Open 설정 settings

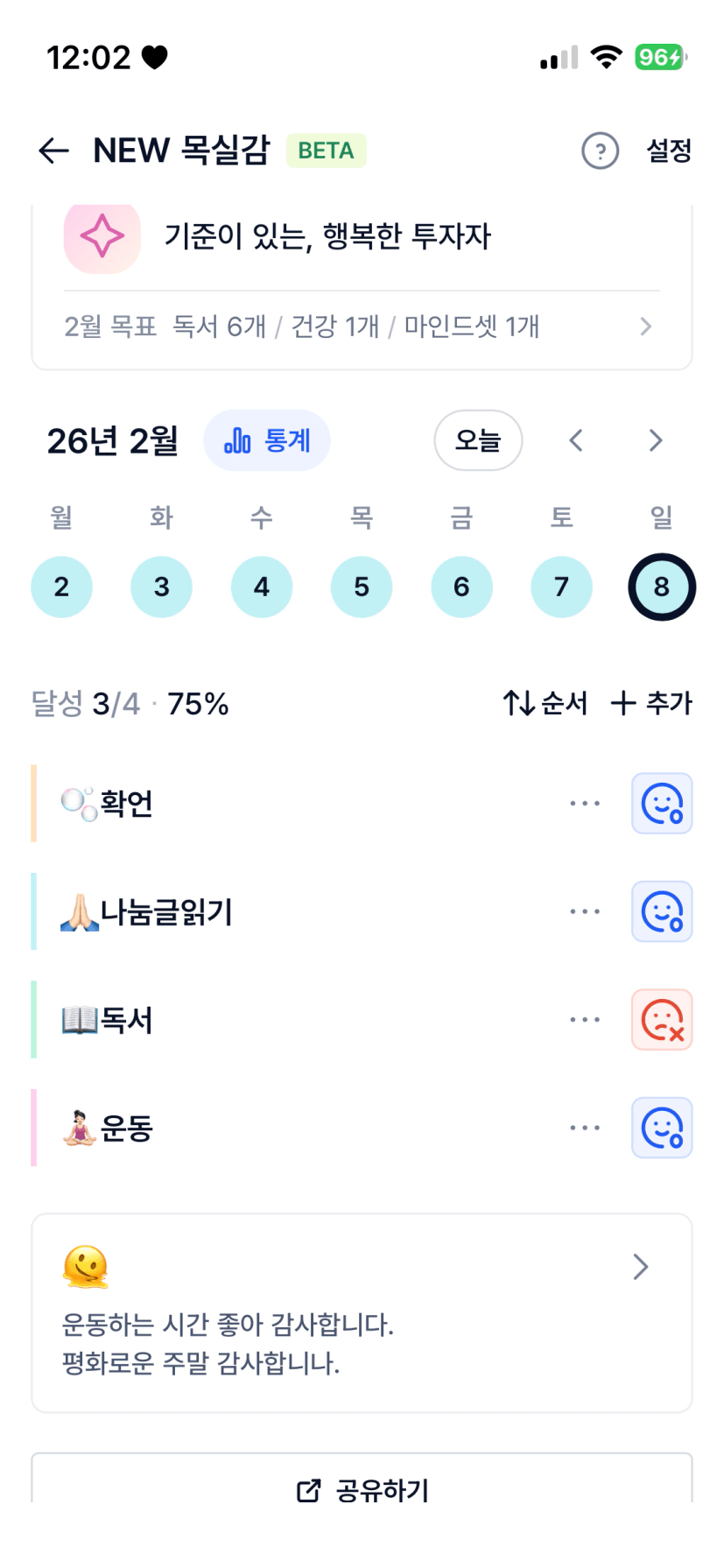pyautogui.click(x=669, y=151)
